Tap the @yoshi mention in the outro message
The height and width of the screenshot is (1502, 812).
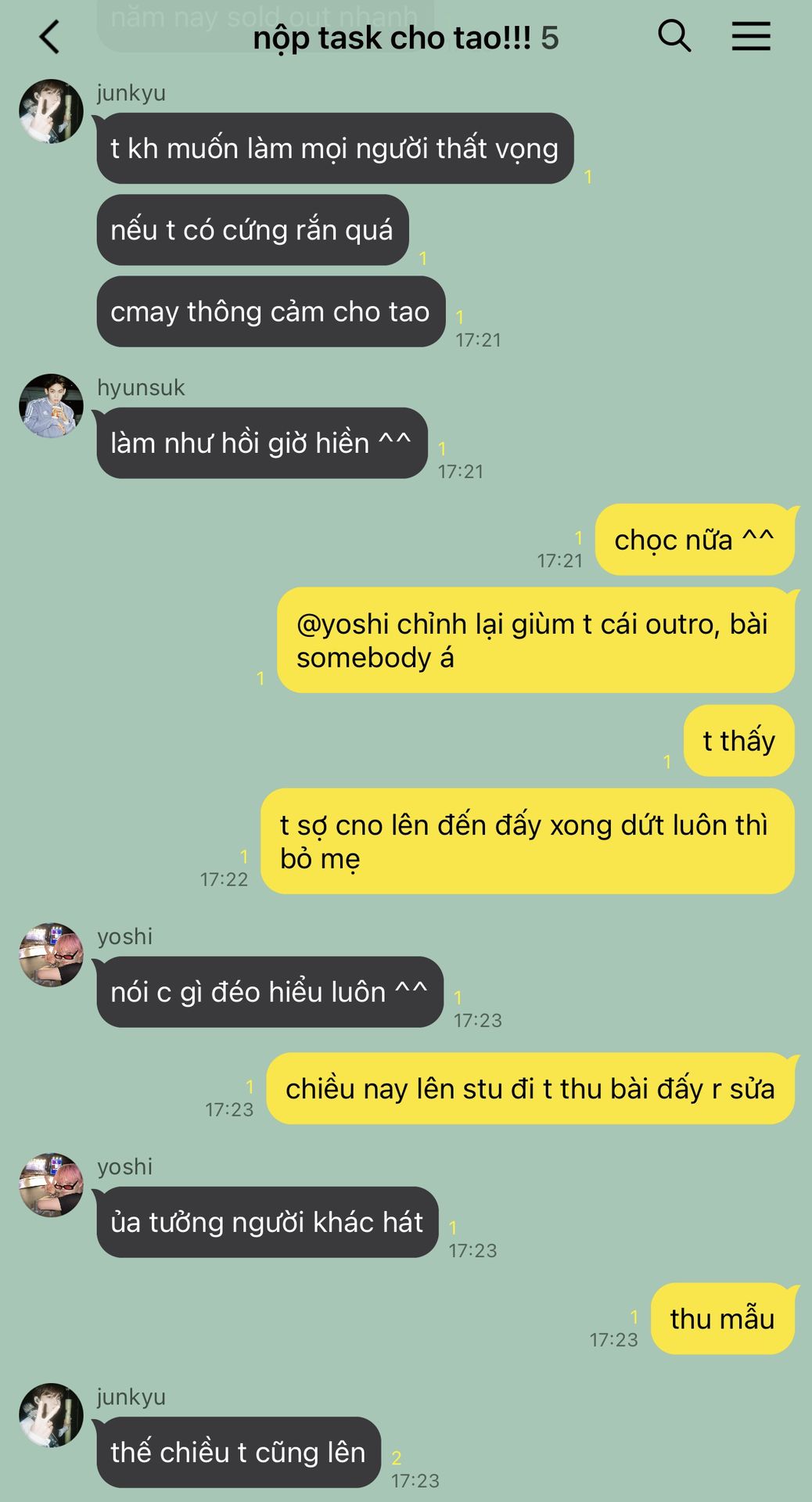click(x=343, y=624)
